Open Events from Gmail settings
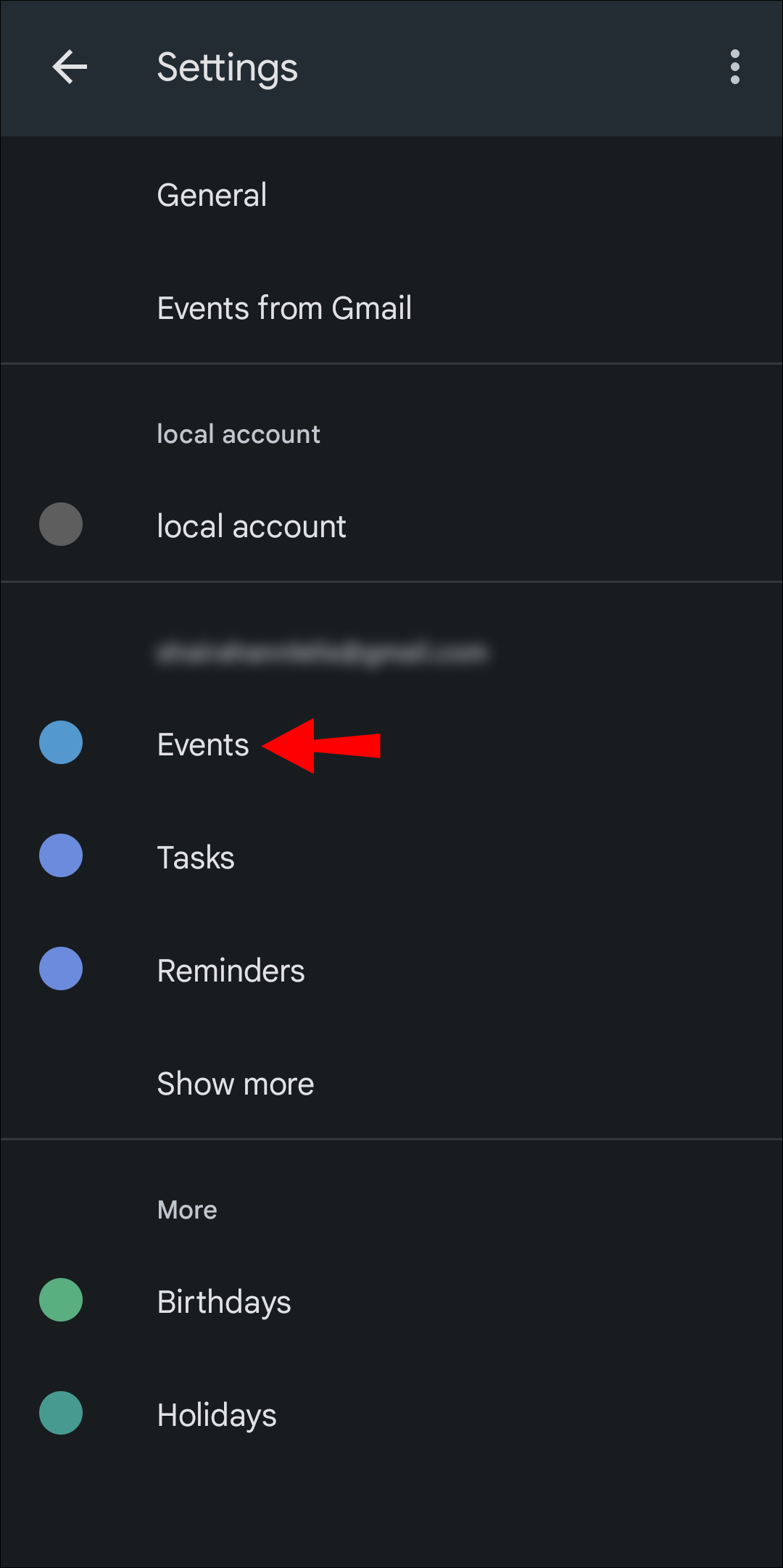Viewport: 783px width, 1568px height. pyautogui.click(x=284, y=308)
